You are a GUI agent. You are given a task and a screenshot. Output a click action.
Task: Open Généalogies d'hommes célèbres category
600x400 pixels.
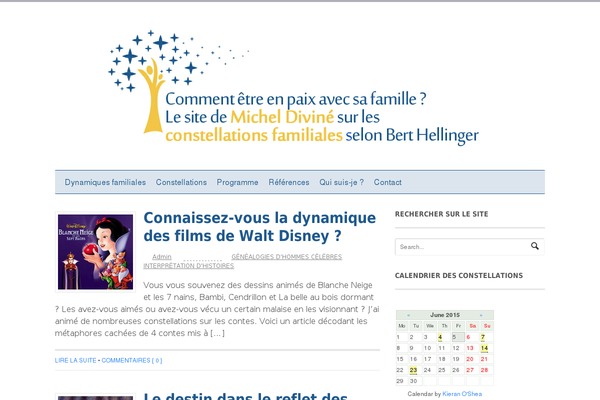click(x=286, y=257)
